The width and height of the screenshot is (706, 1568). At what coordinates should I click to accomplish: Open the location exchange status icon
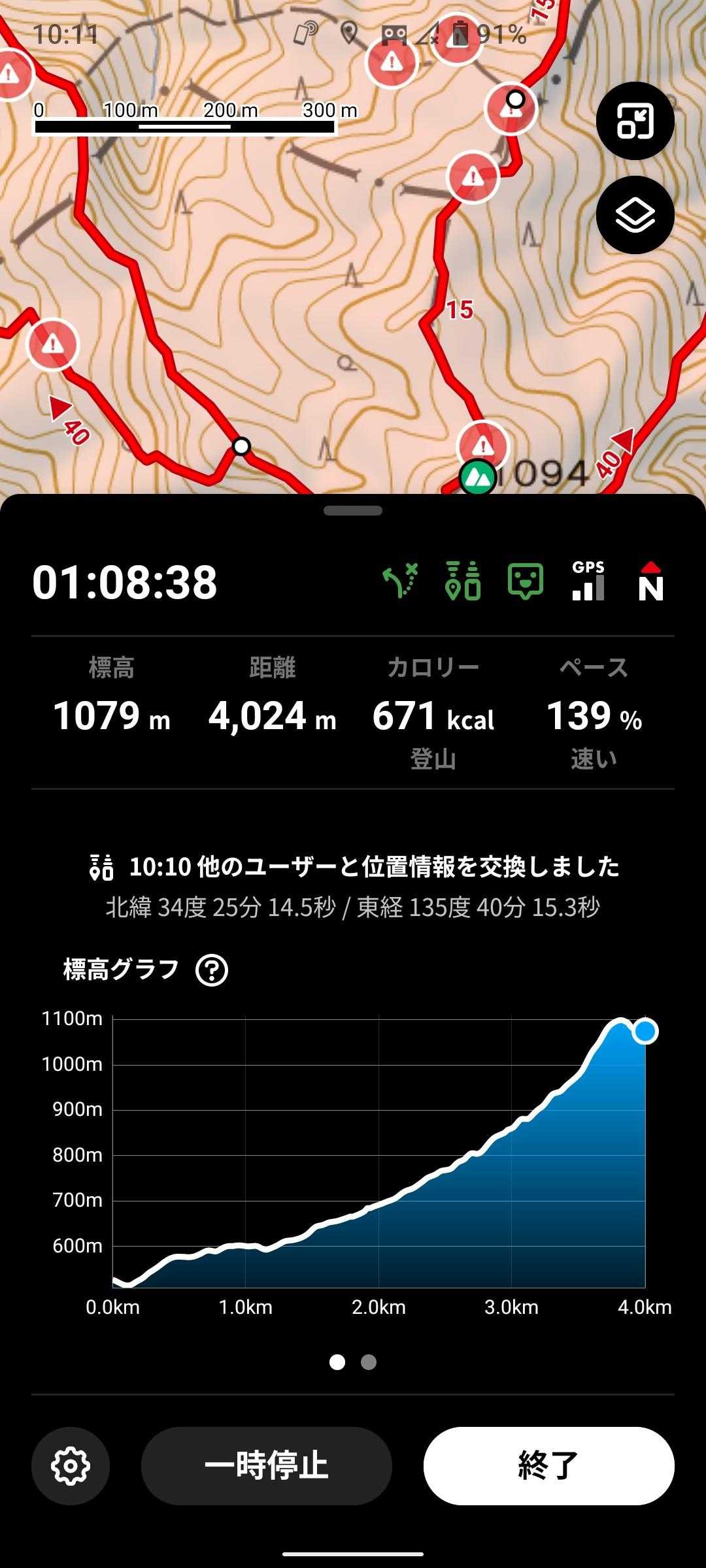[x=463, y=581]
